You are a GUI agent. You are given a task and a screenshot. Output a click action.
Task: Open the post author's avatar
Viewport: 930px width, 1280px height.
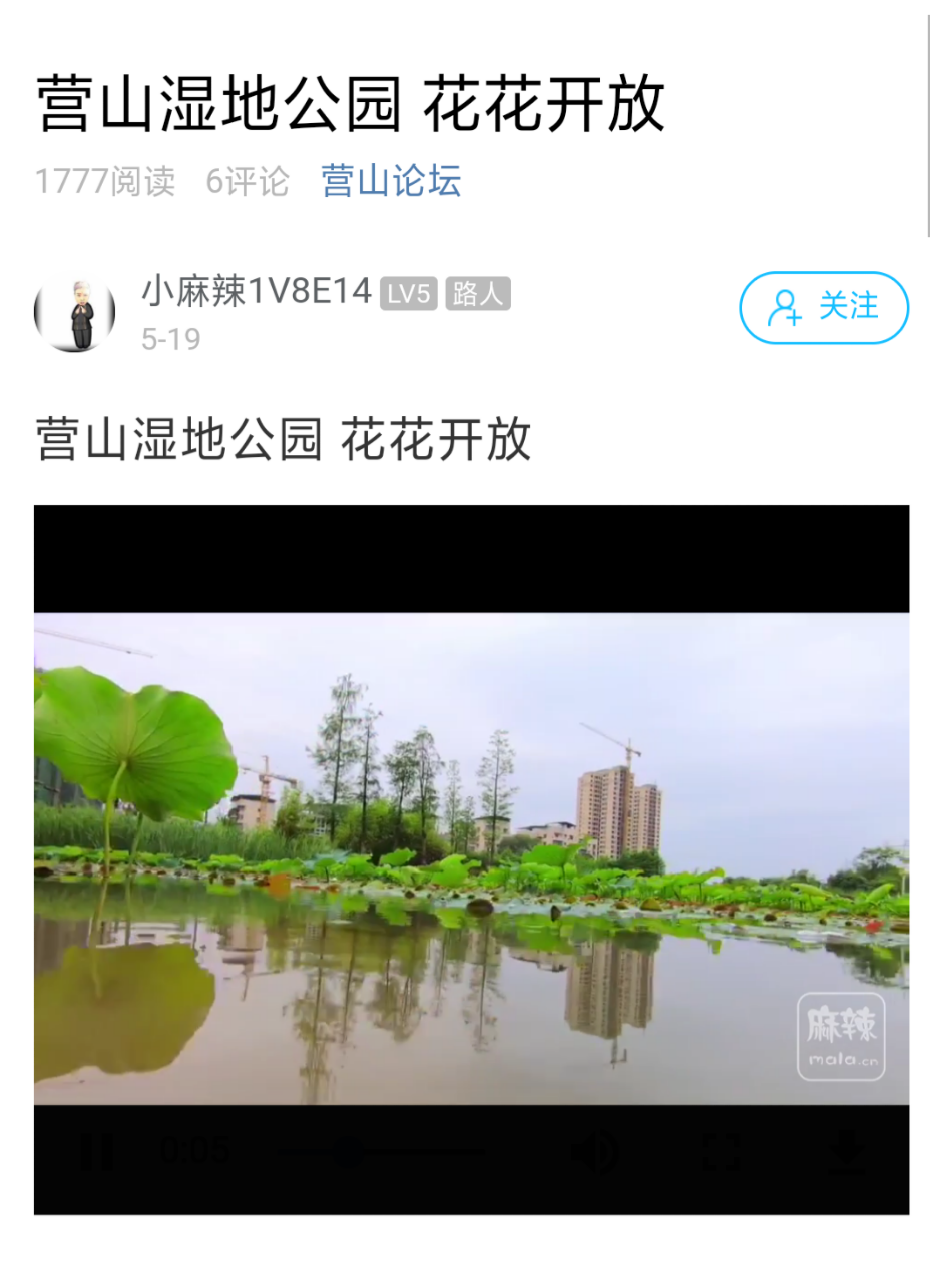point(74,312)
